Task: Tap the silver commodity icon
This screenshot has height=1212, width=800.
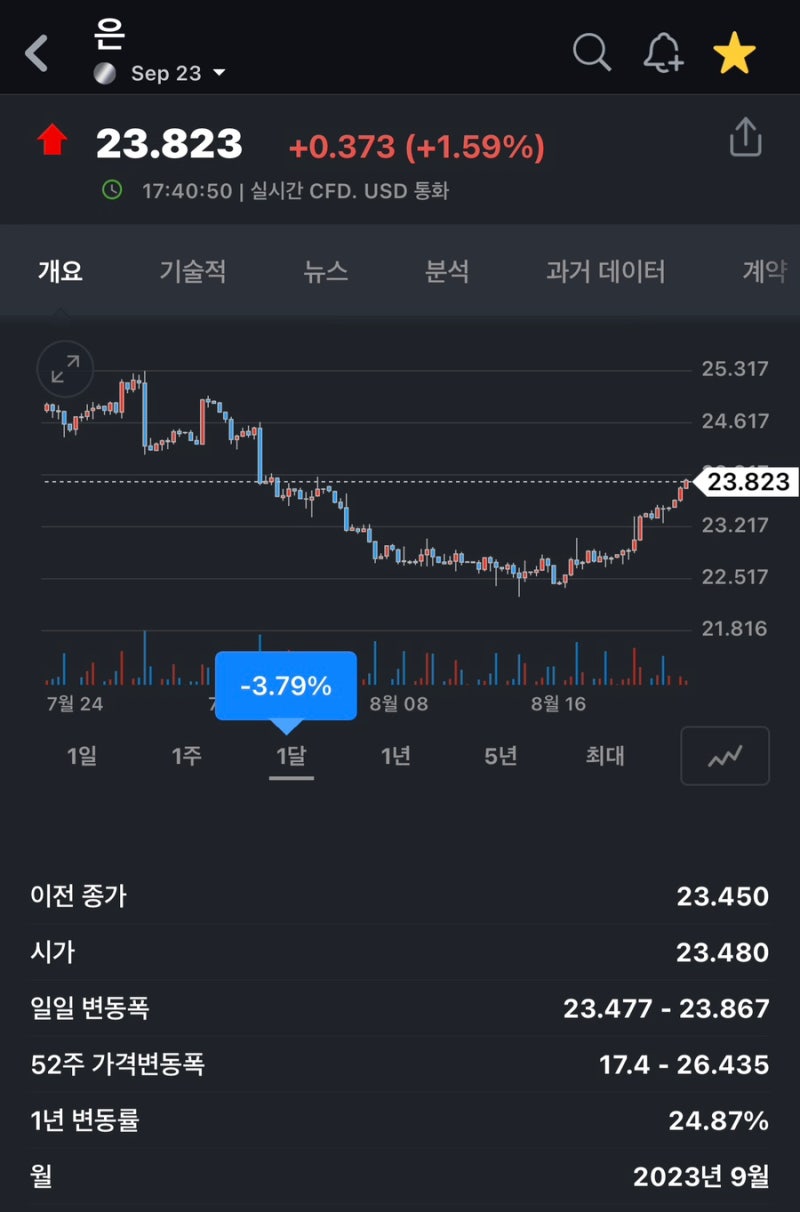Action: point(105,71)
